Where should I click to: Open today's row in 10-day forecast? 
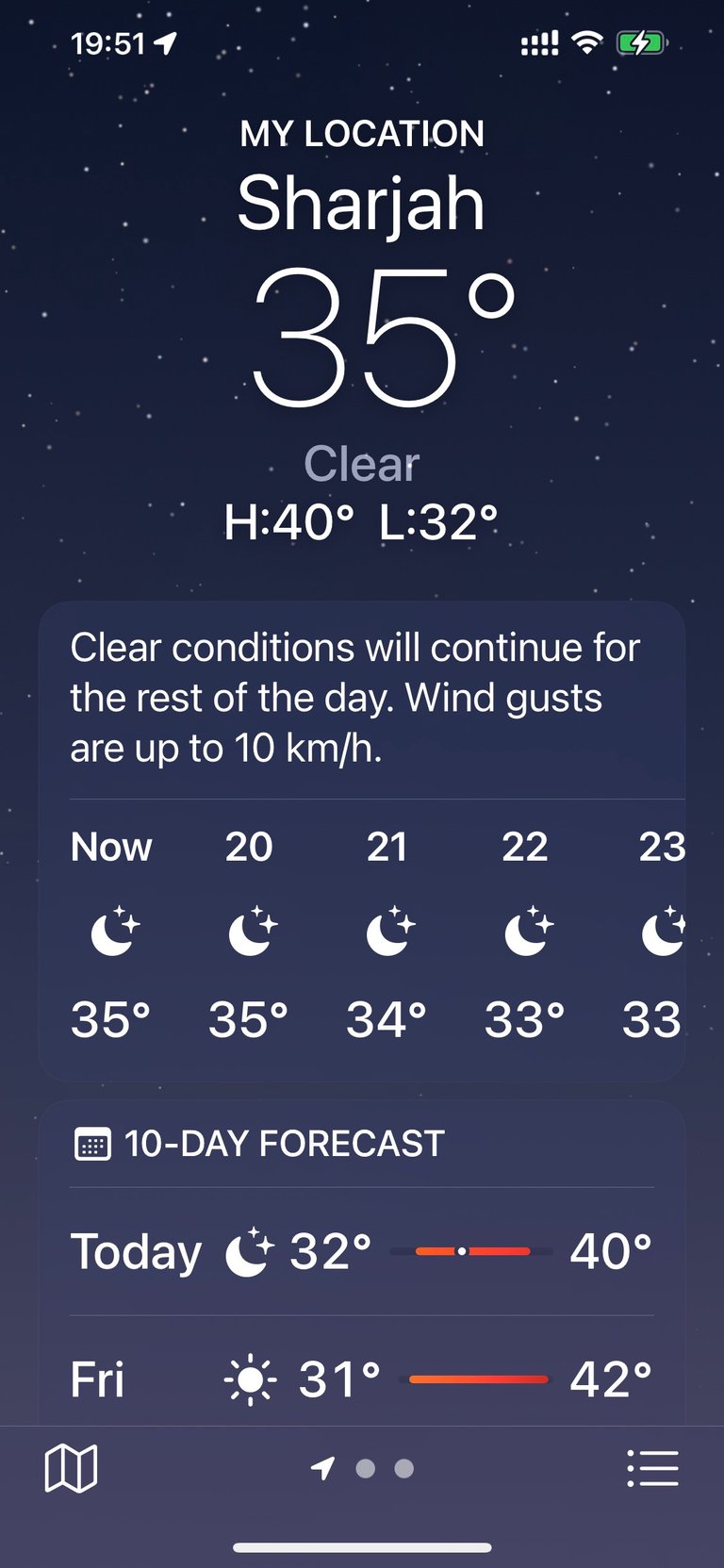(x=362, y=1251)
